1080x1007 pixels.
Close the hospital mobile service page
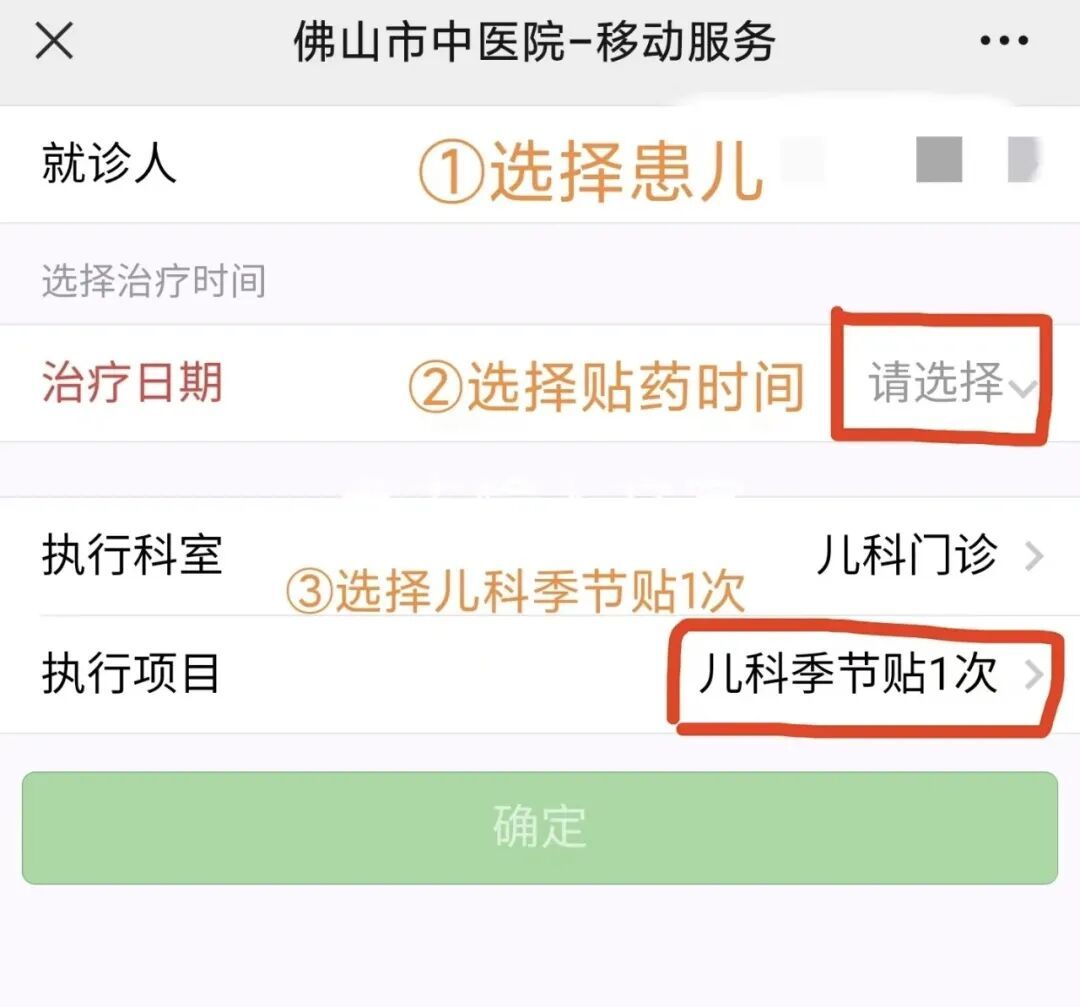(54, 42)
